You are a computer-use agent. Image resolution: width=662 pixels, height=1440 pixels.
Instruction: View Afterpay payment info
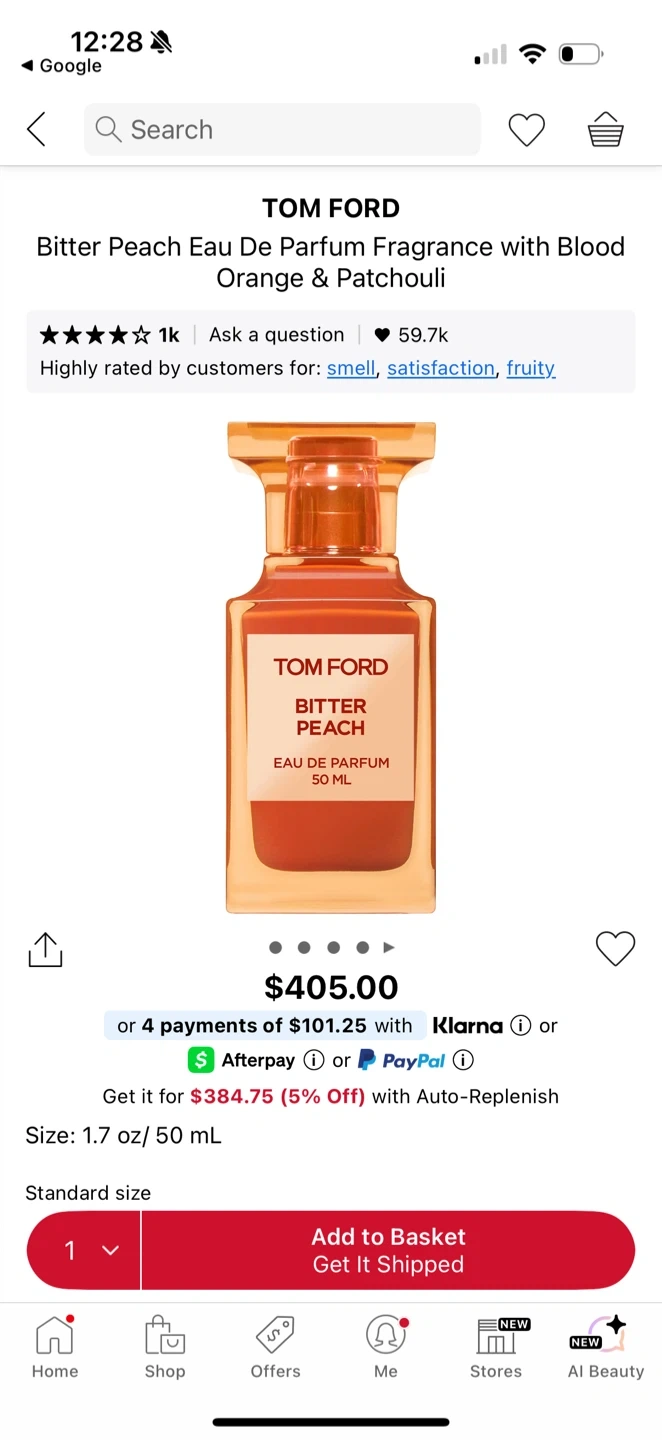tap(314, 1060)
